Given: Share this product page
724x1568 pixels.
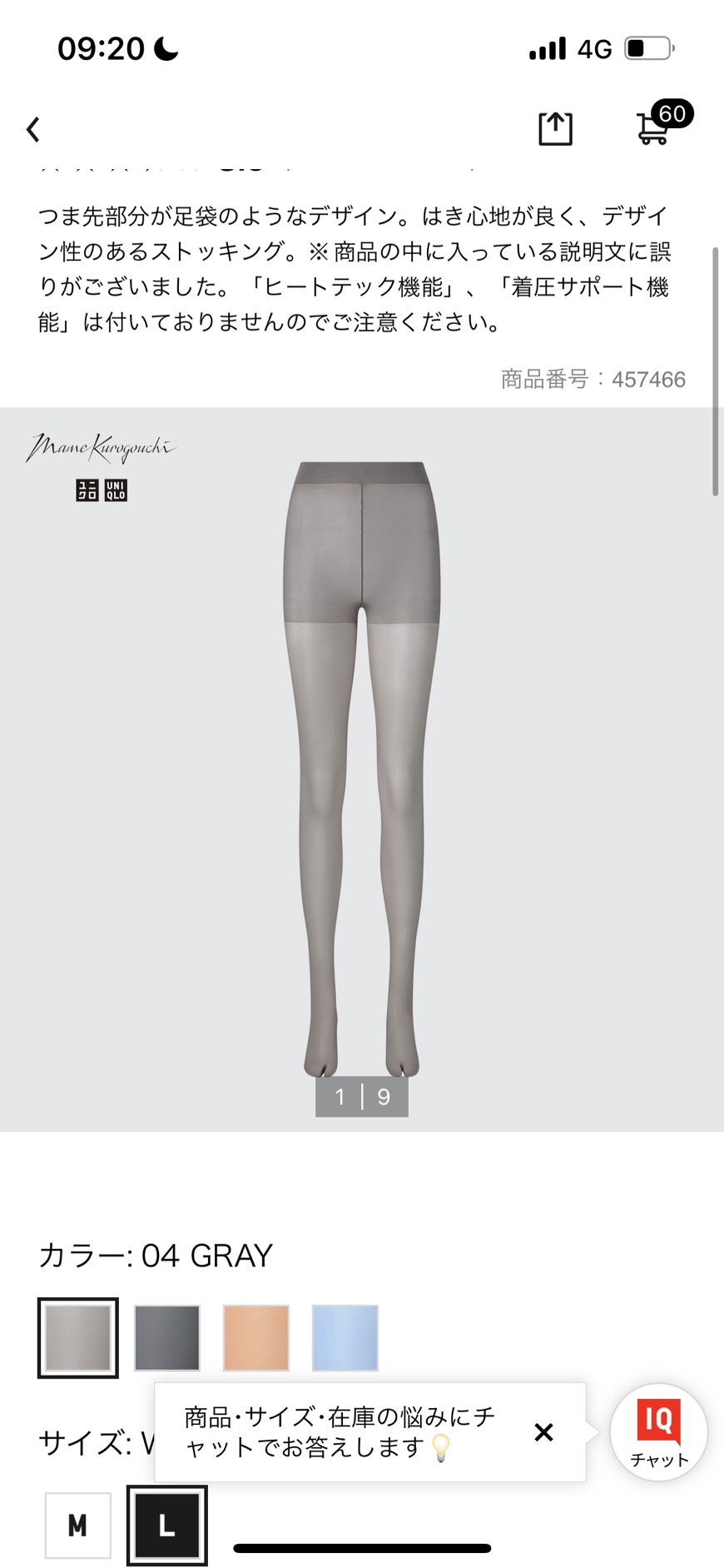Looking at the screenshot, I should click(x=555, y=128).
